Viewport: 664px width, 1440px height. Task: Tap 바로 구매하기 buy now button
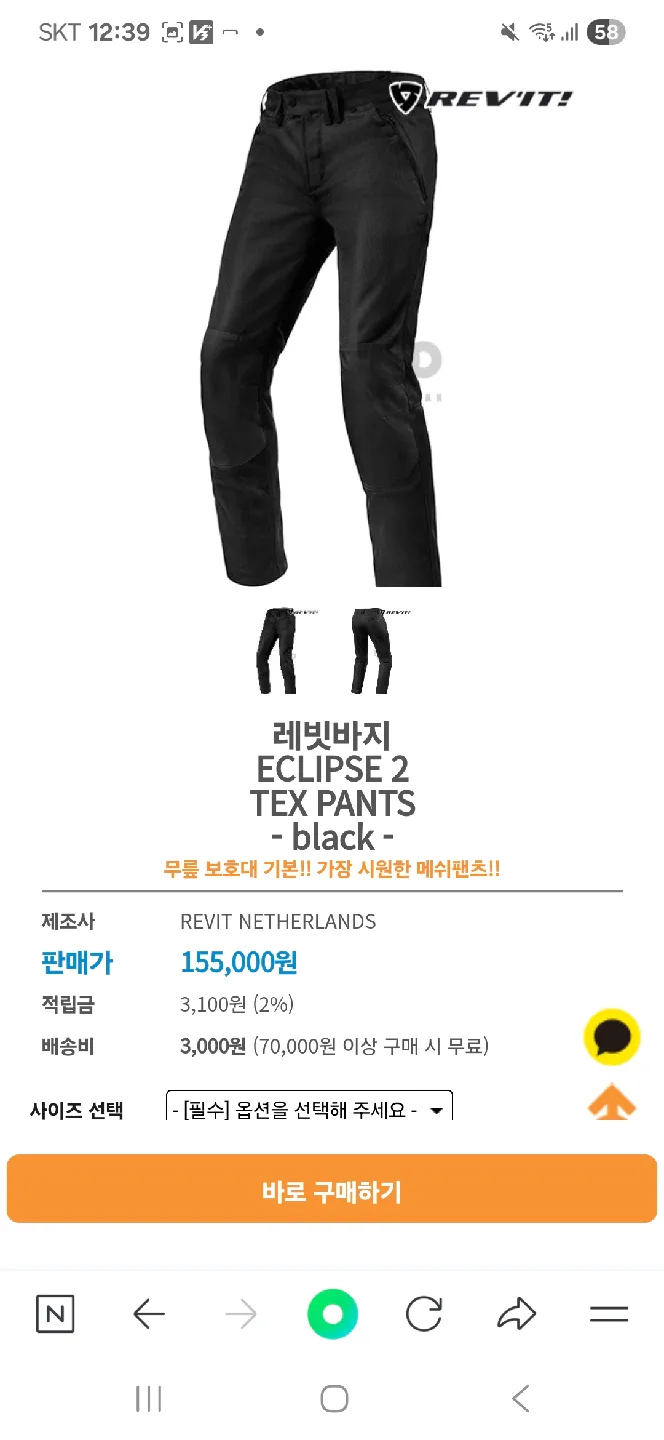(x=331, y=1189)
